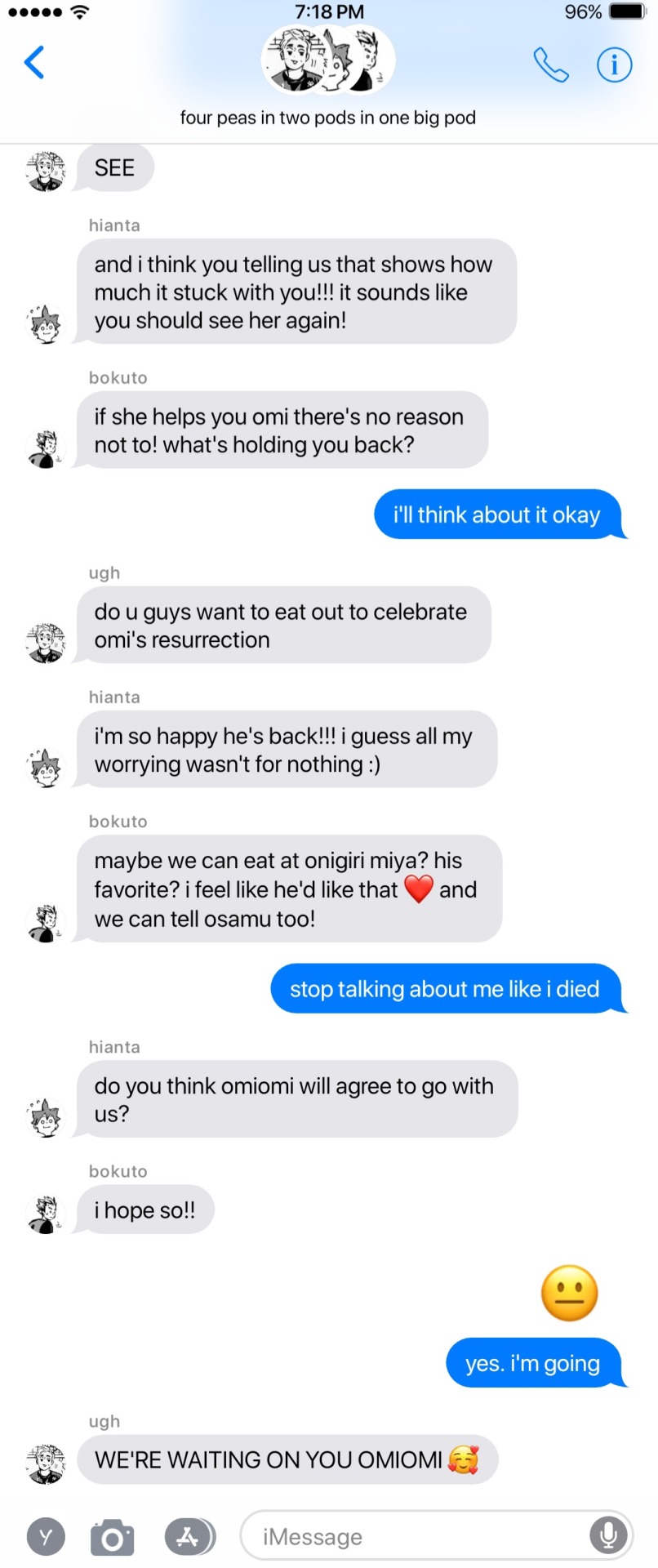Tap the round Y button beside the camera
This screenshot has height=1568, width=658.
click(47, 1537)
